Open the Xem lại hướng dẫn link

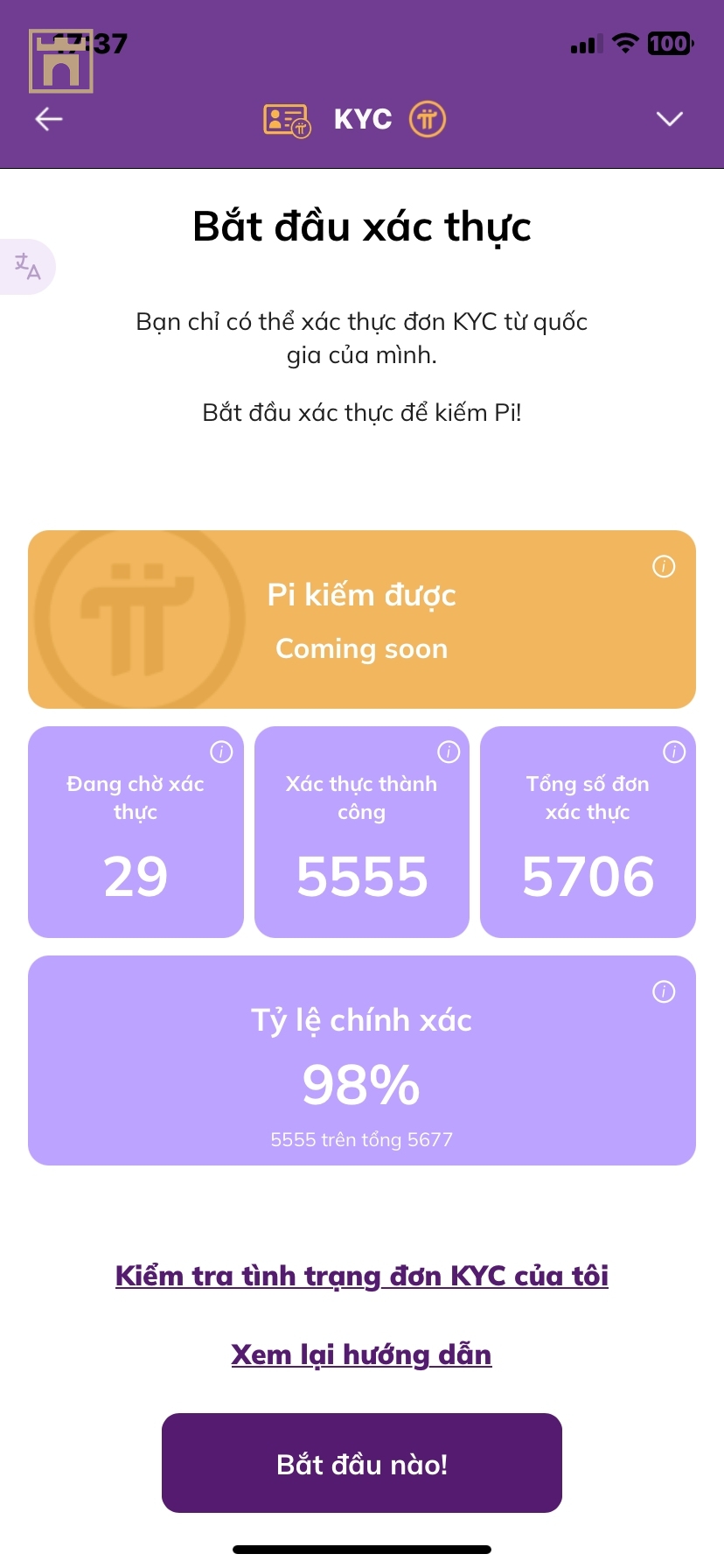pos(361,1354)
